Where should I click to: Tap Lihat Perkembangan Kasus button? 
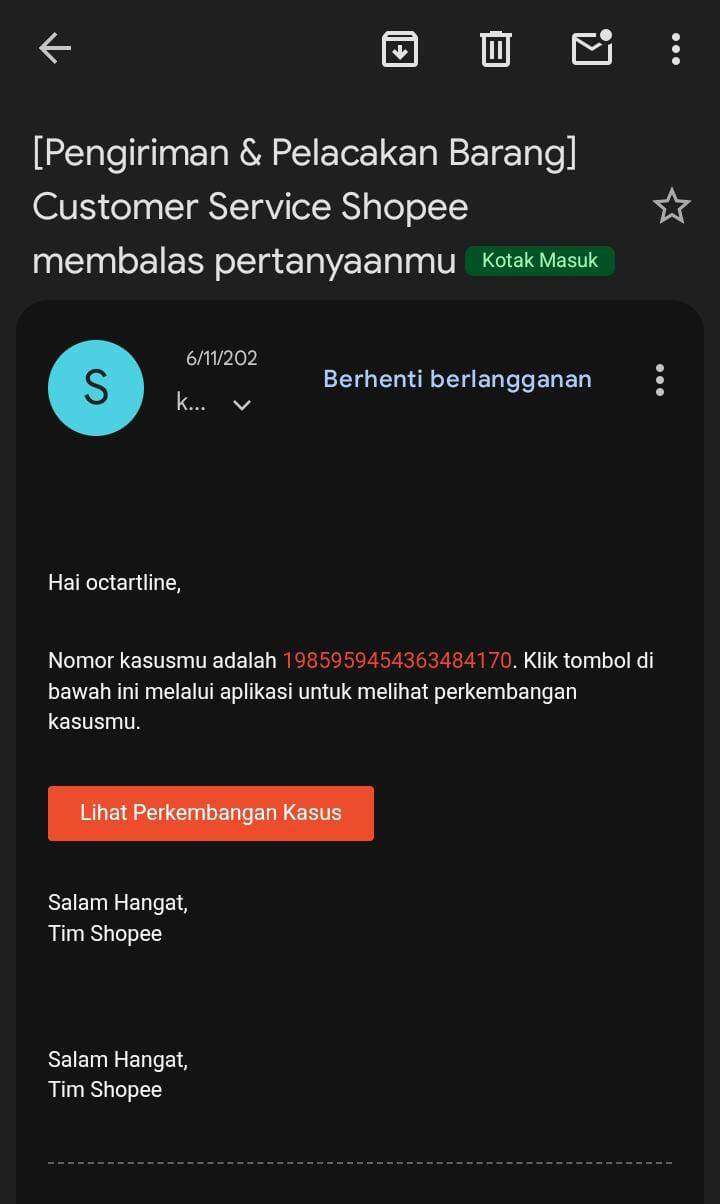211,813
